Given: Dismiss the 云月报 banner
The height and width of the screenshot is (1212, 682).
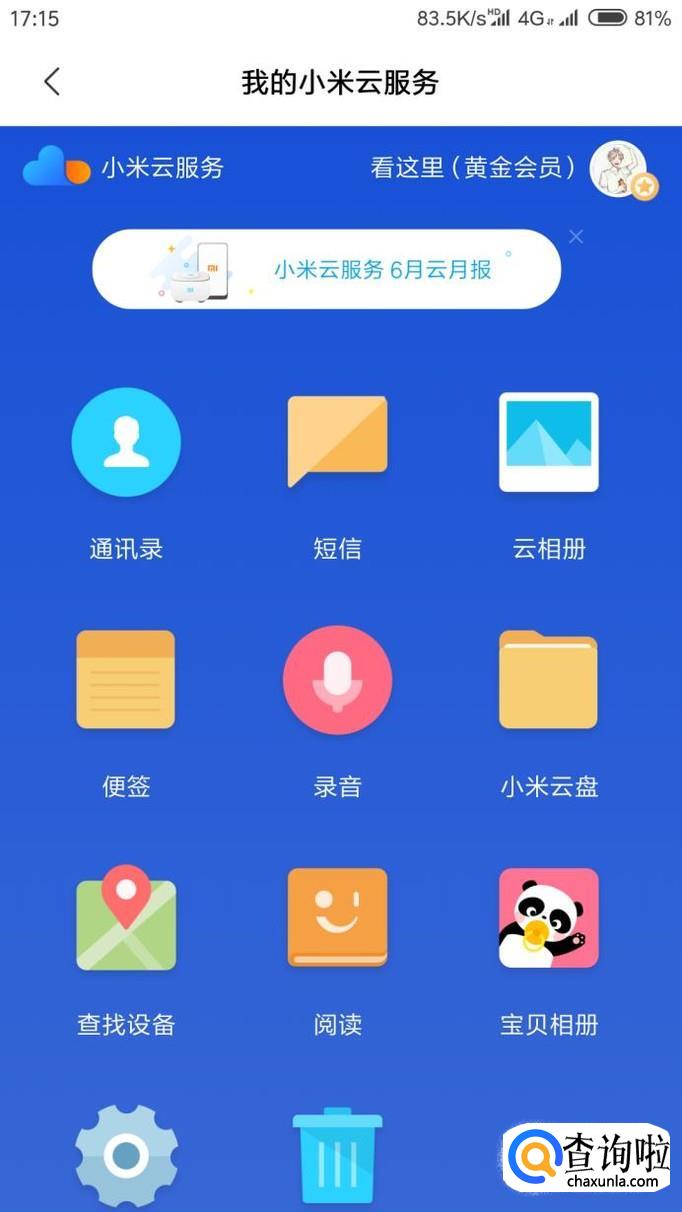Looking at the screenshot, I should (x=575, y=237).
